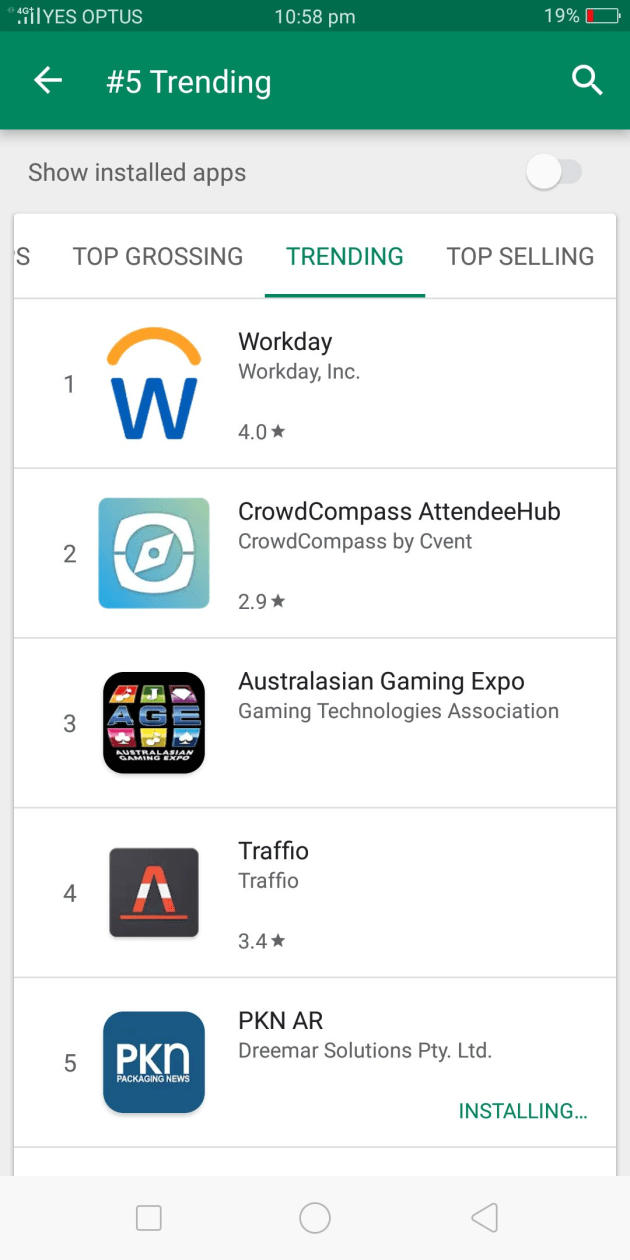Switch to the Top Grossing tab
Viewport: 630px width, 1260px height.
pyautogui.click(x=158, y=257)
